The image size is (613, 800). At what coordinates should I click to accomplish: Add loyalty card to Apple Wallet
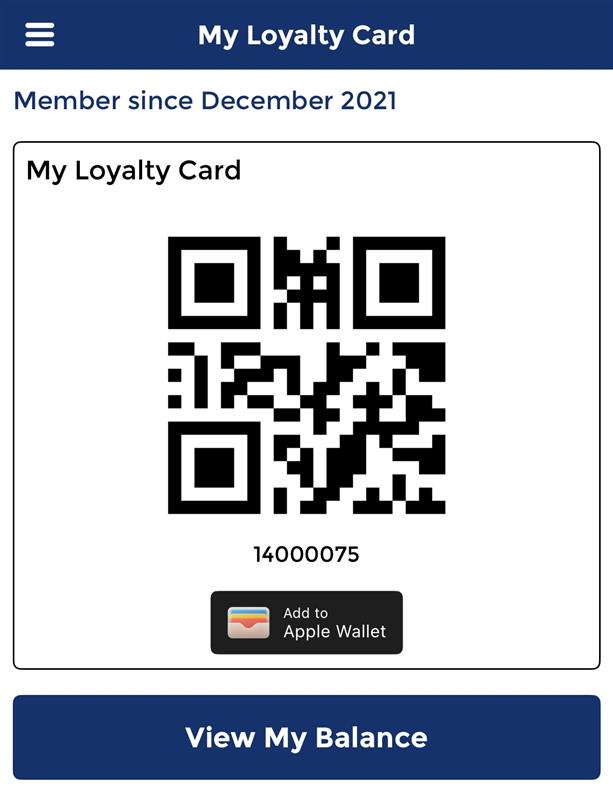tap(306, 623)
